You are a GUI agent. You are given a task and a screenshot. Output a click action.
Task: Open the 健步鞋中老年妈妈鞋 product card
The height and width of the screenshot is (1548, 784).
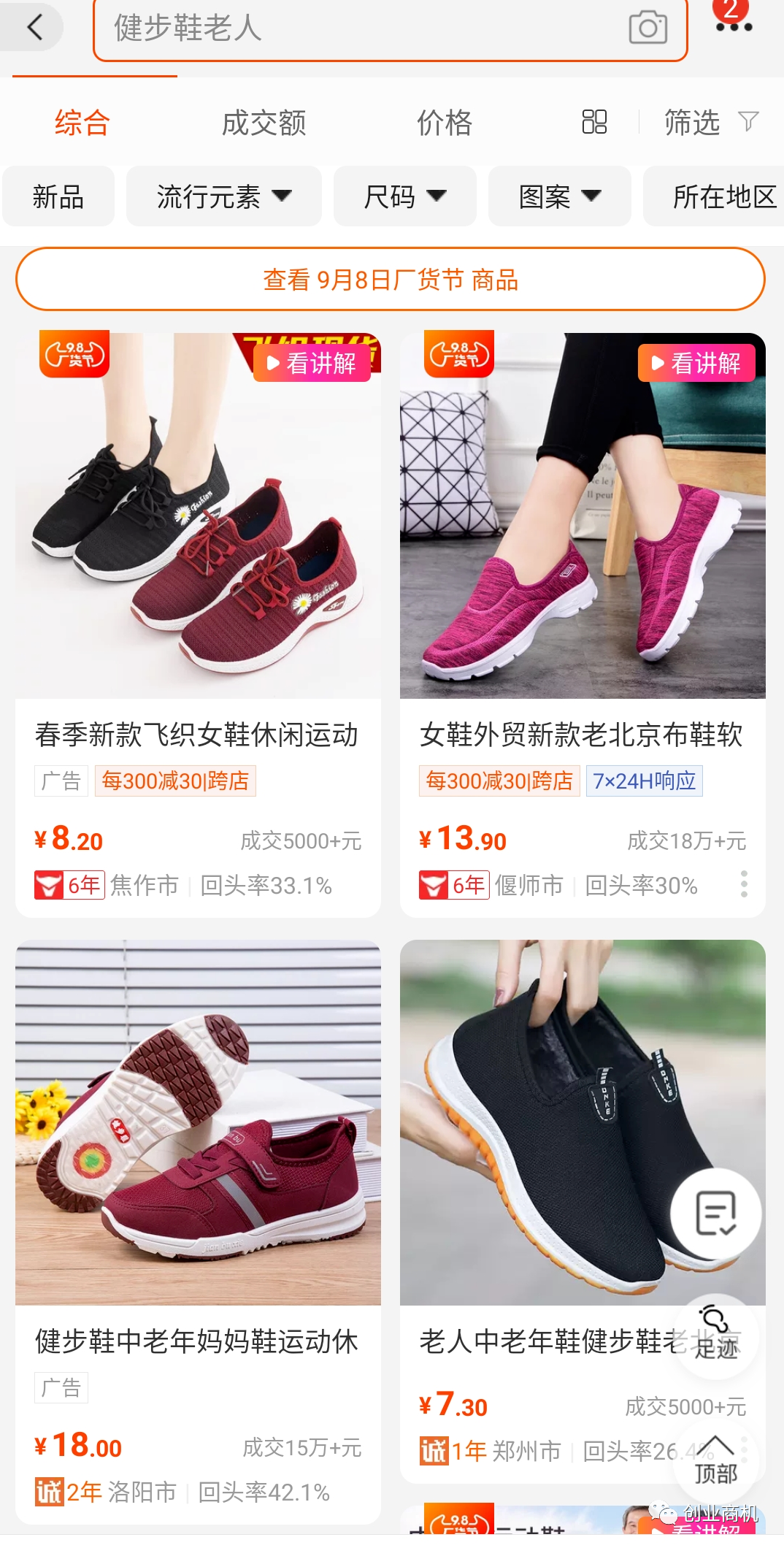click(198, 1231)
